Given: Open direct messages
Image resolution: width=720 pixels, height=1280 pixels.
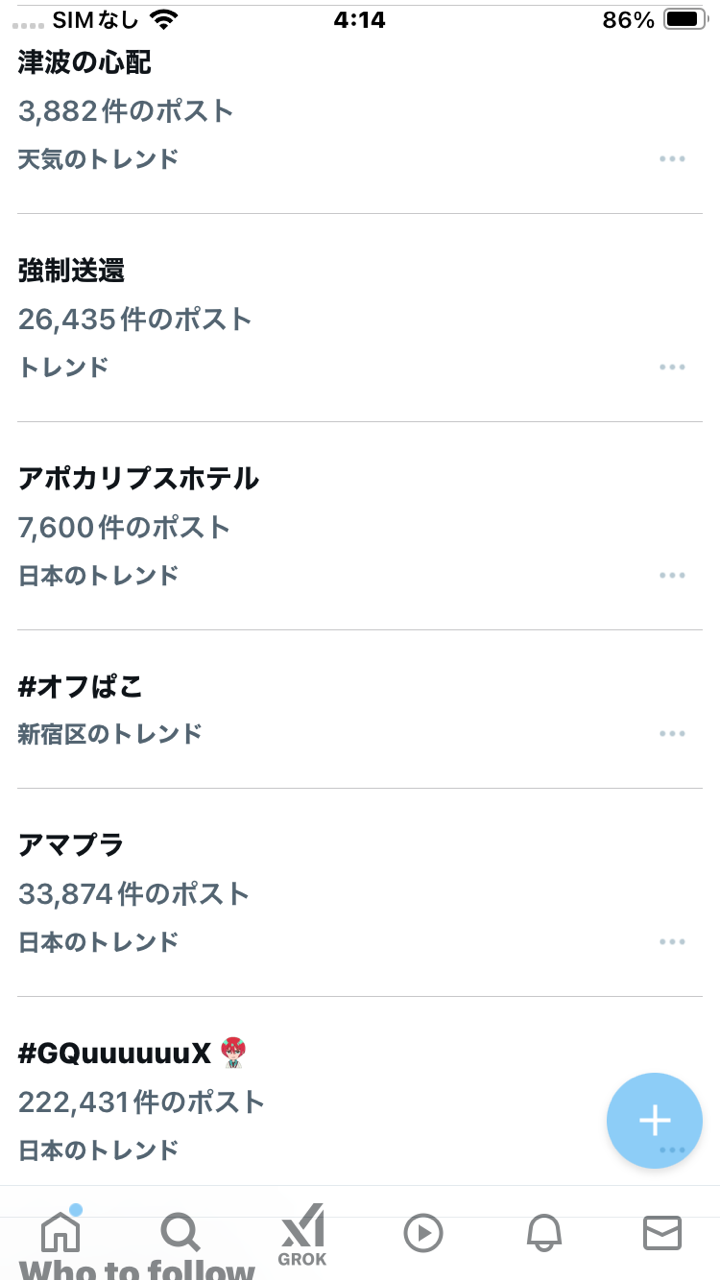Looking at the screenshot, I should (x=662, y=1233).
